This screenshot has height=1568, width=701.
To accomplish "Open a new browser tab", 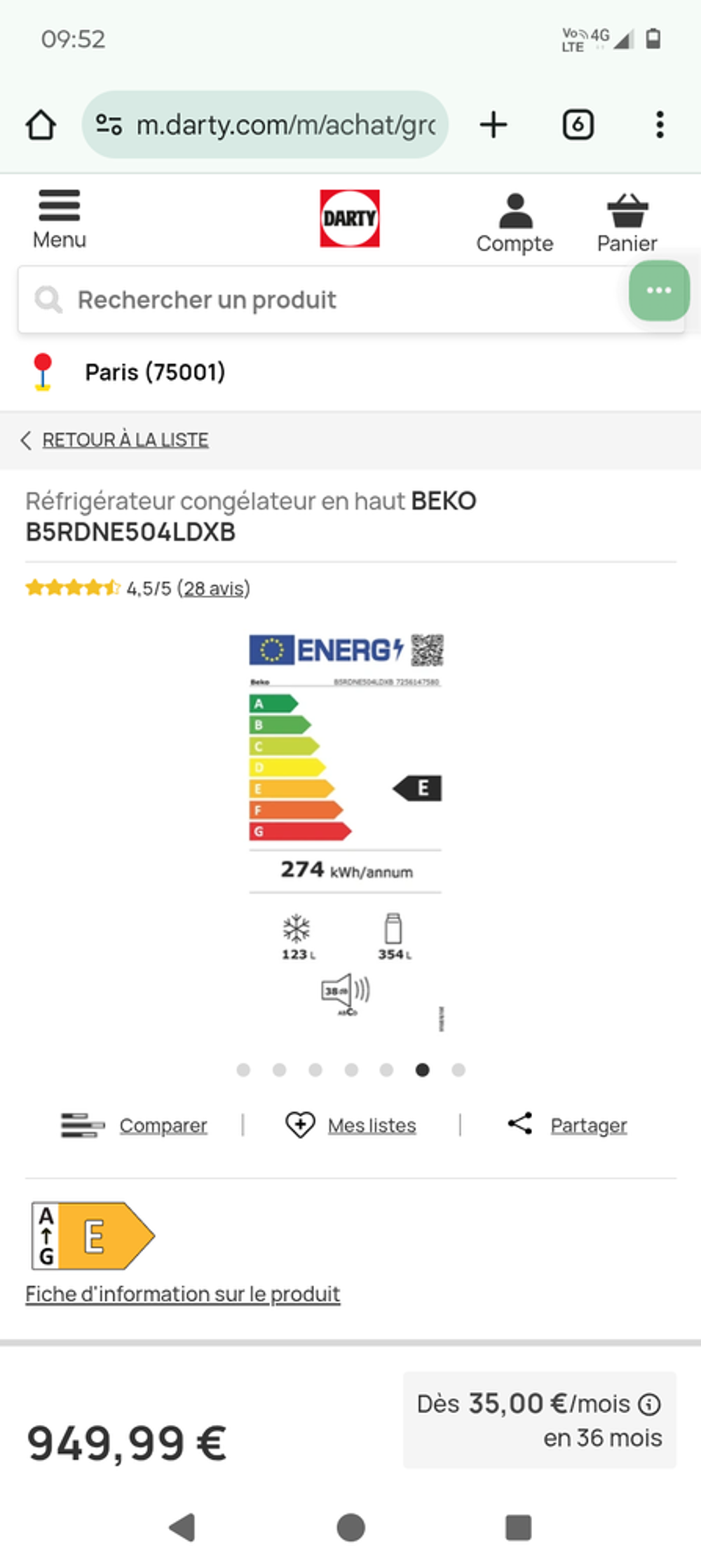I will (494, 125).
